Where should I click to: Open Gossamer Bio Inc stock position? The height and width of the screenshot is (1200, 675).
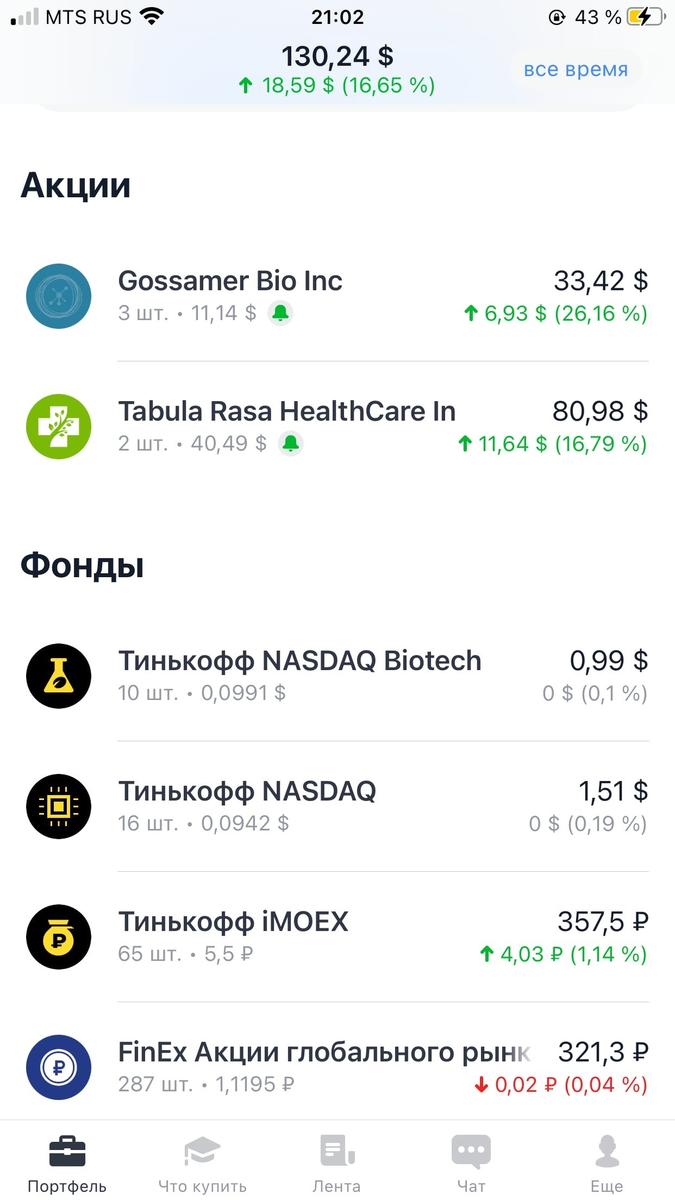click(336, 296)
